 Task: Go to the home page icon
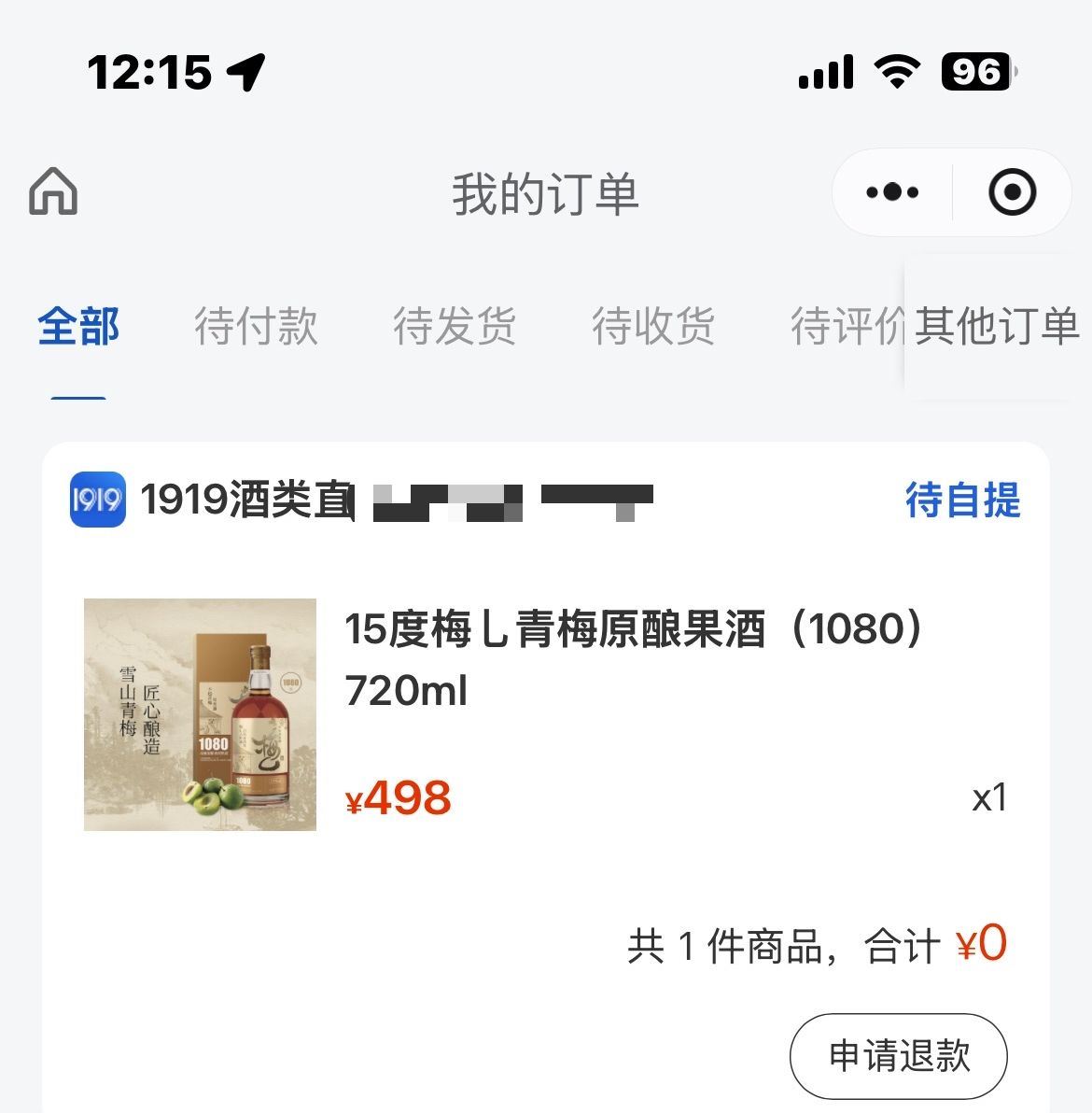tap(53, 192)
